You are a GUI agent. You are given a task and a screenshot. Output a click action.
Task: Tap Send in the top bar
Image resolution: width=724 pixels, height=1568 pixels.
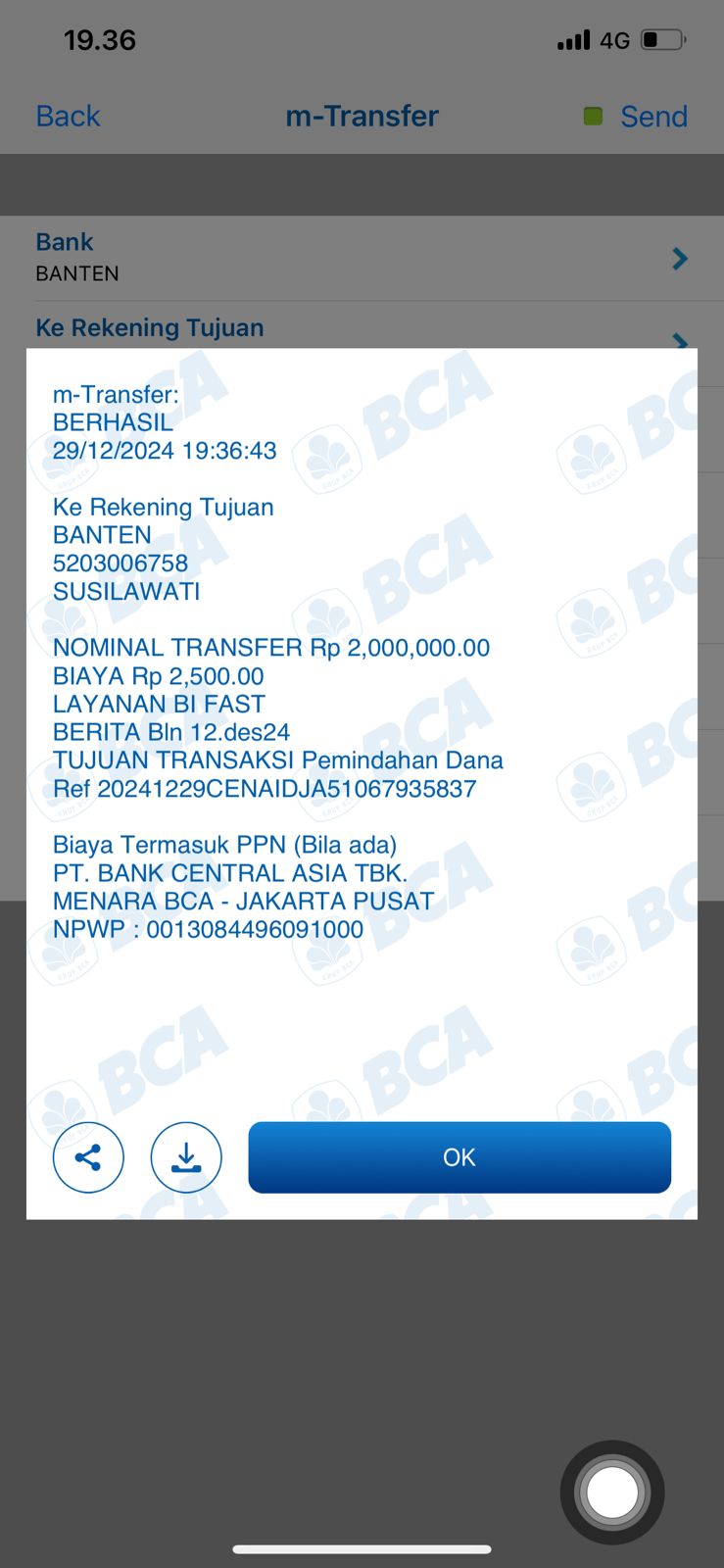click(652, 117)
